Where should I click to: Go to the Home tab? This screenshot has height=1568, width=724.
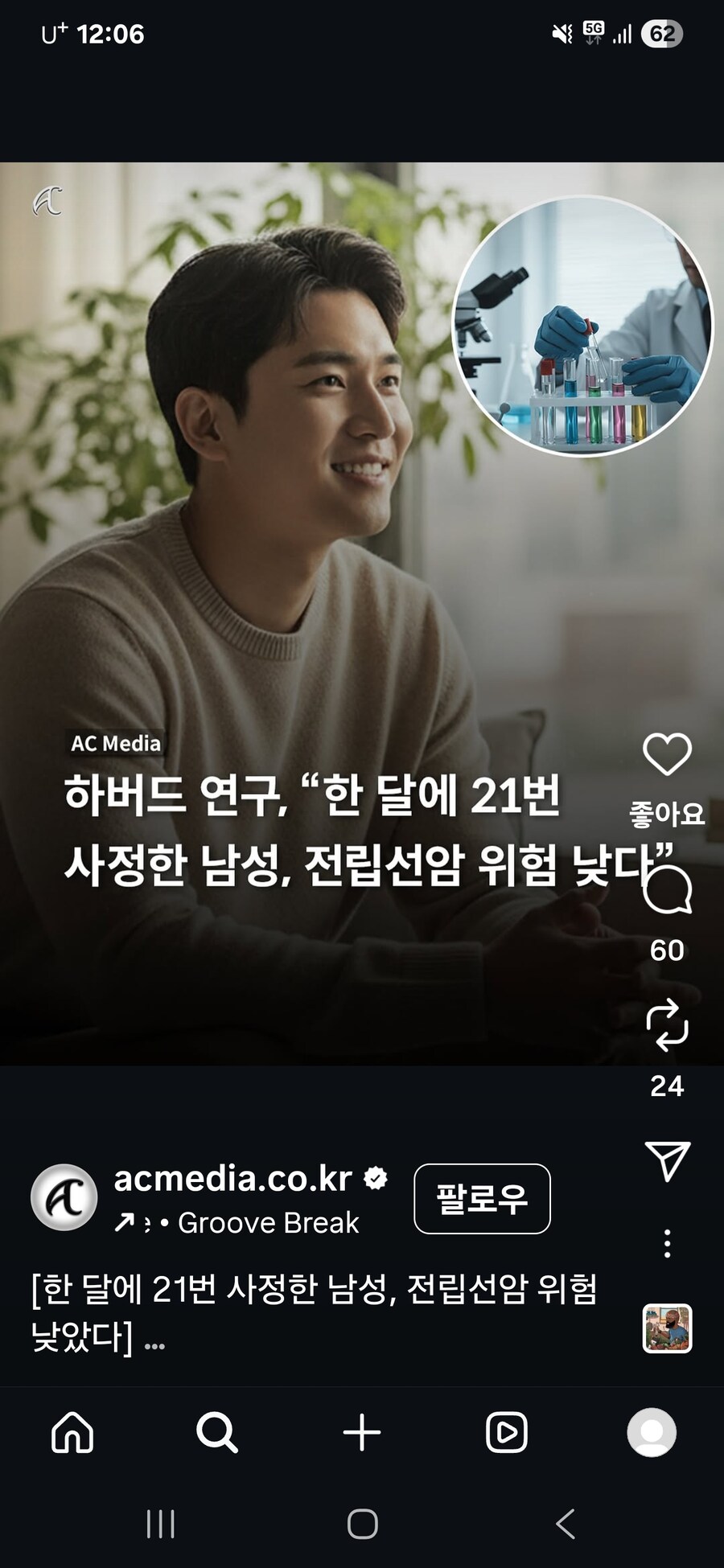[72, 1432]
